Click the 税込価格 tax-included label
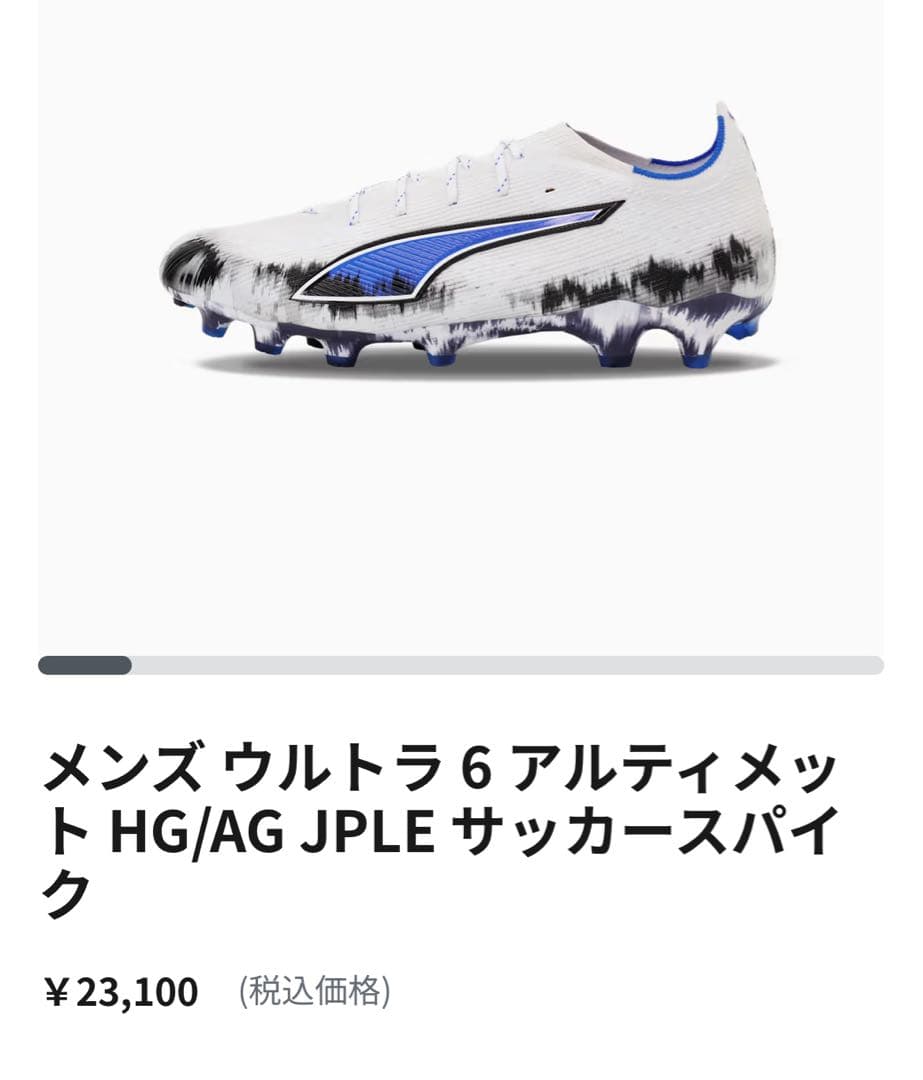 pyautogui.click(x=315, y=993)
